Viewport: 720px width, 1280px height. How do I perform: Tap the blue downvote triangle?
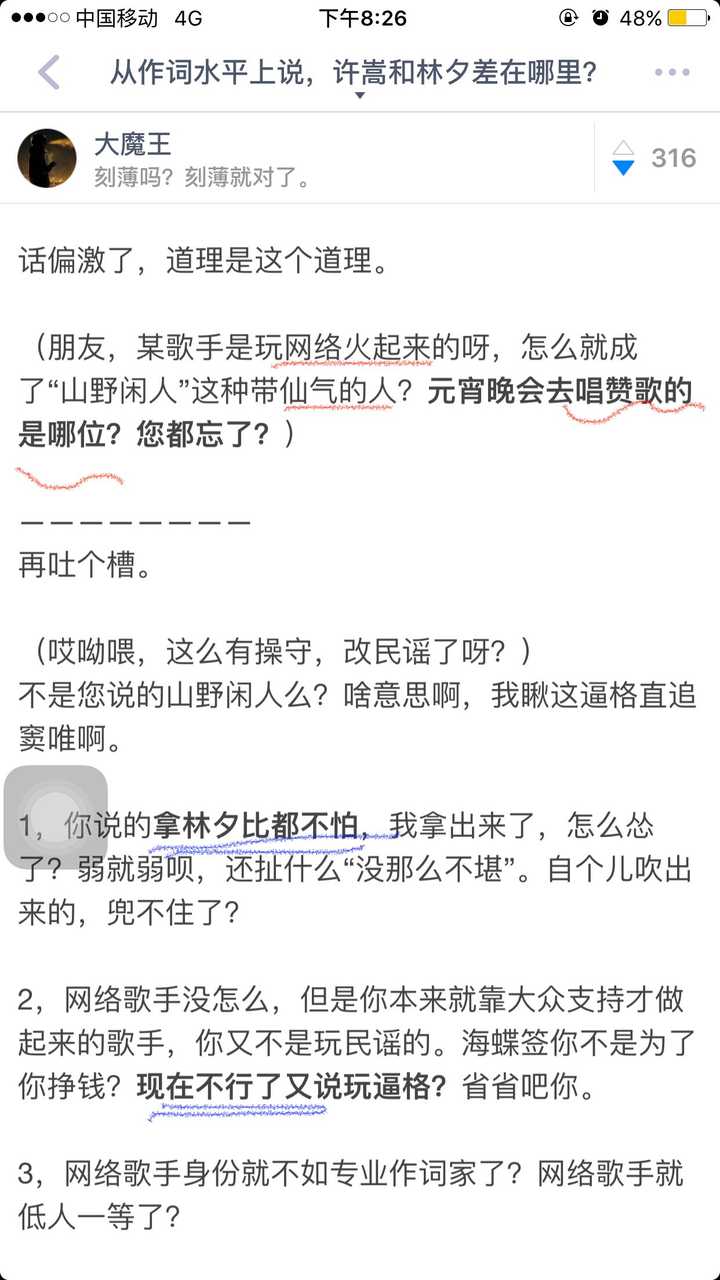coord(623,166)
